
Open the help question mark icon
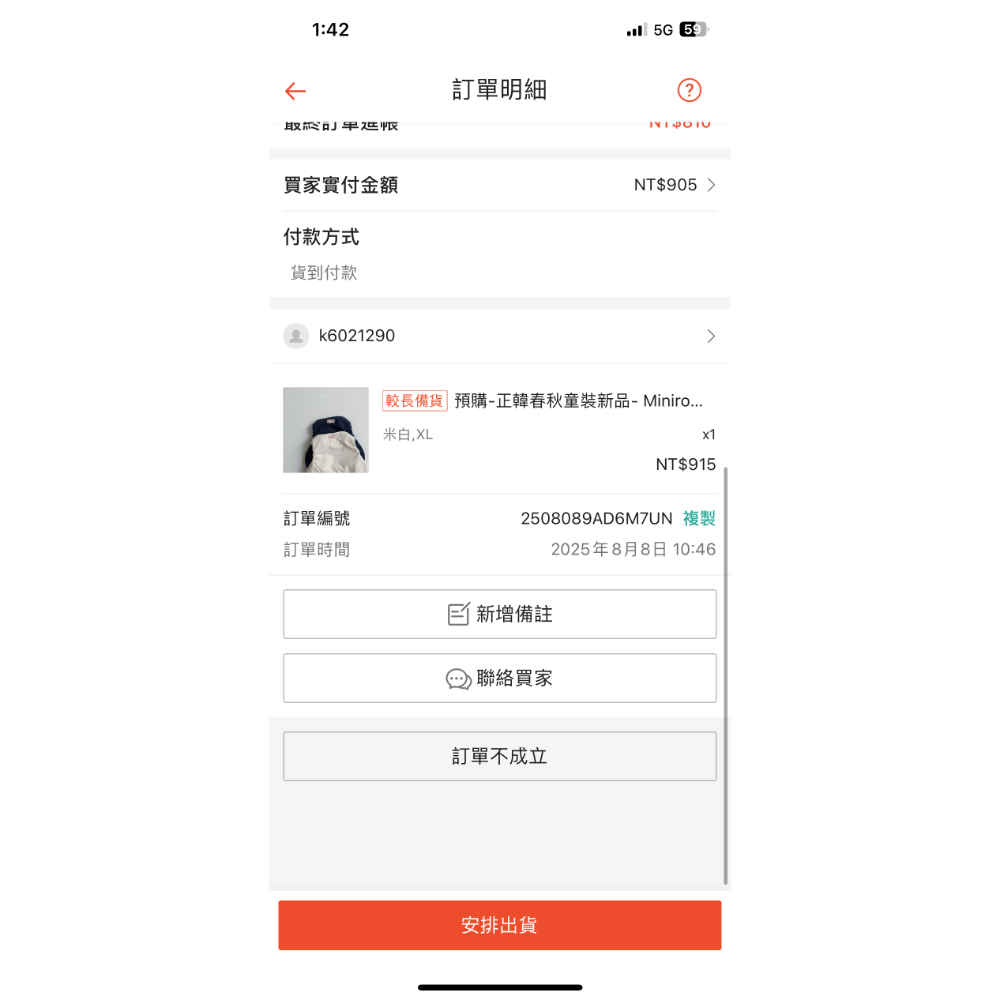[689, 90]
